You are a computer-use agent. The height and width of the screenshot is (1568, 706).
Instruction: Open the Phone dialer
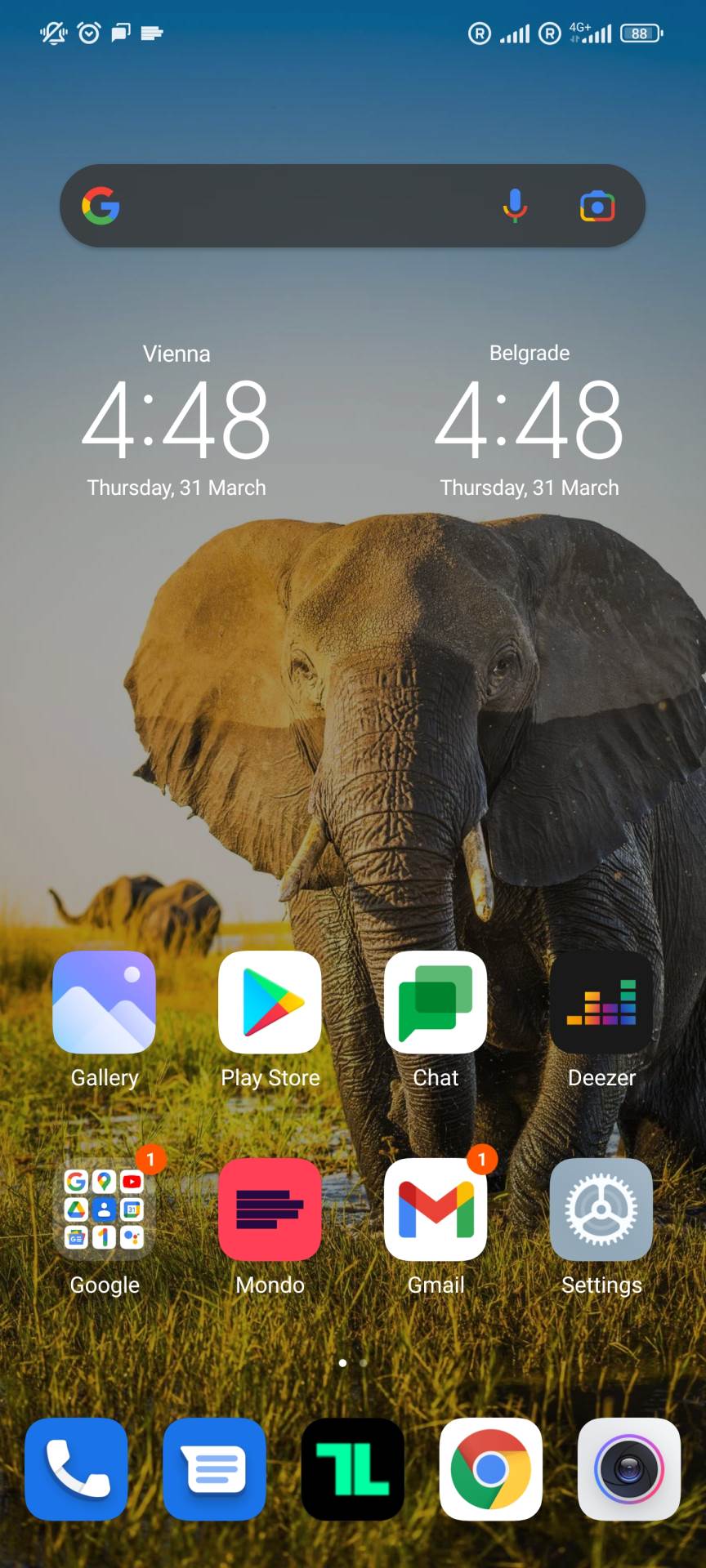click(76, 1469)
